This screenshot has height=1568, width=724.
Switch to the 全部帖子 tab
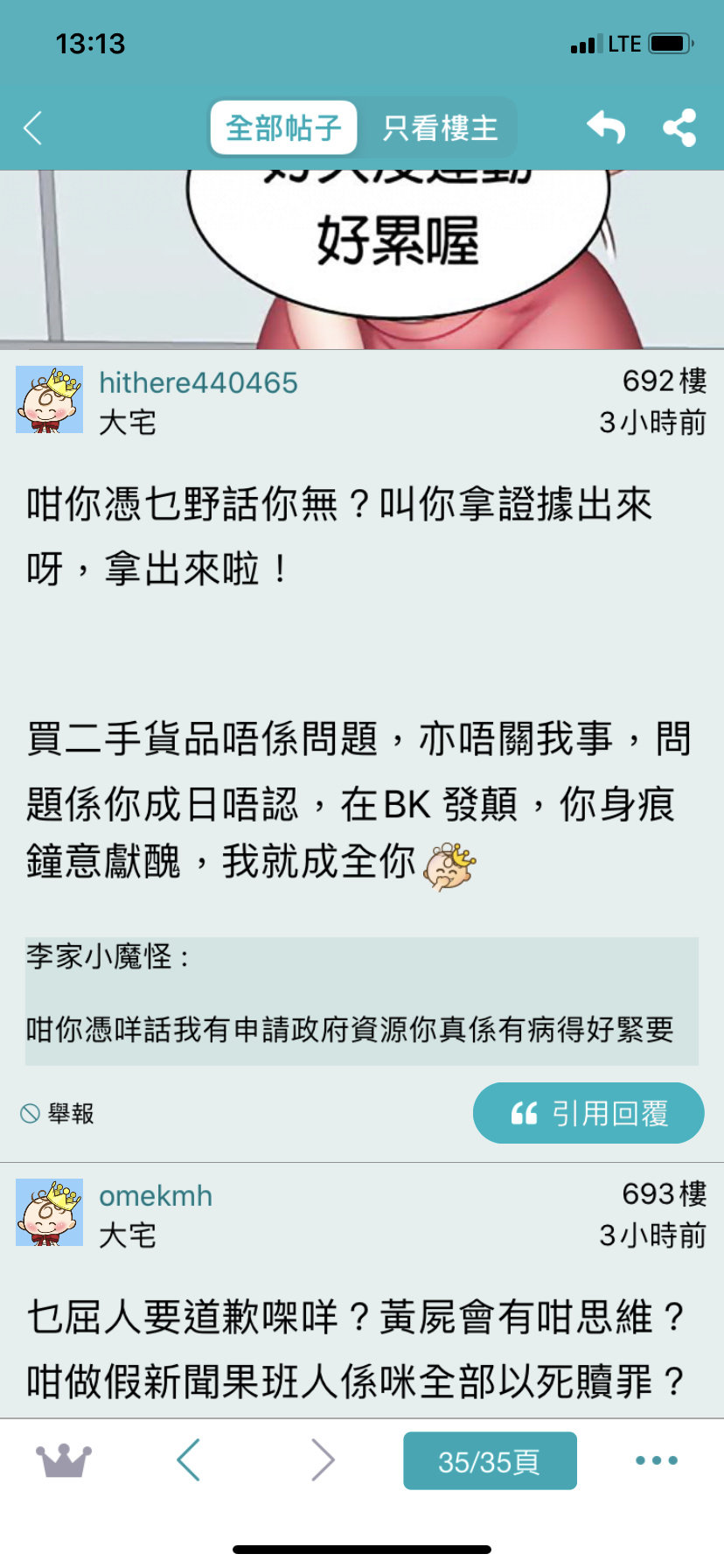pyautogui.click(x=283, y=128)
